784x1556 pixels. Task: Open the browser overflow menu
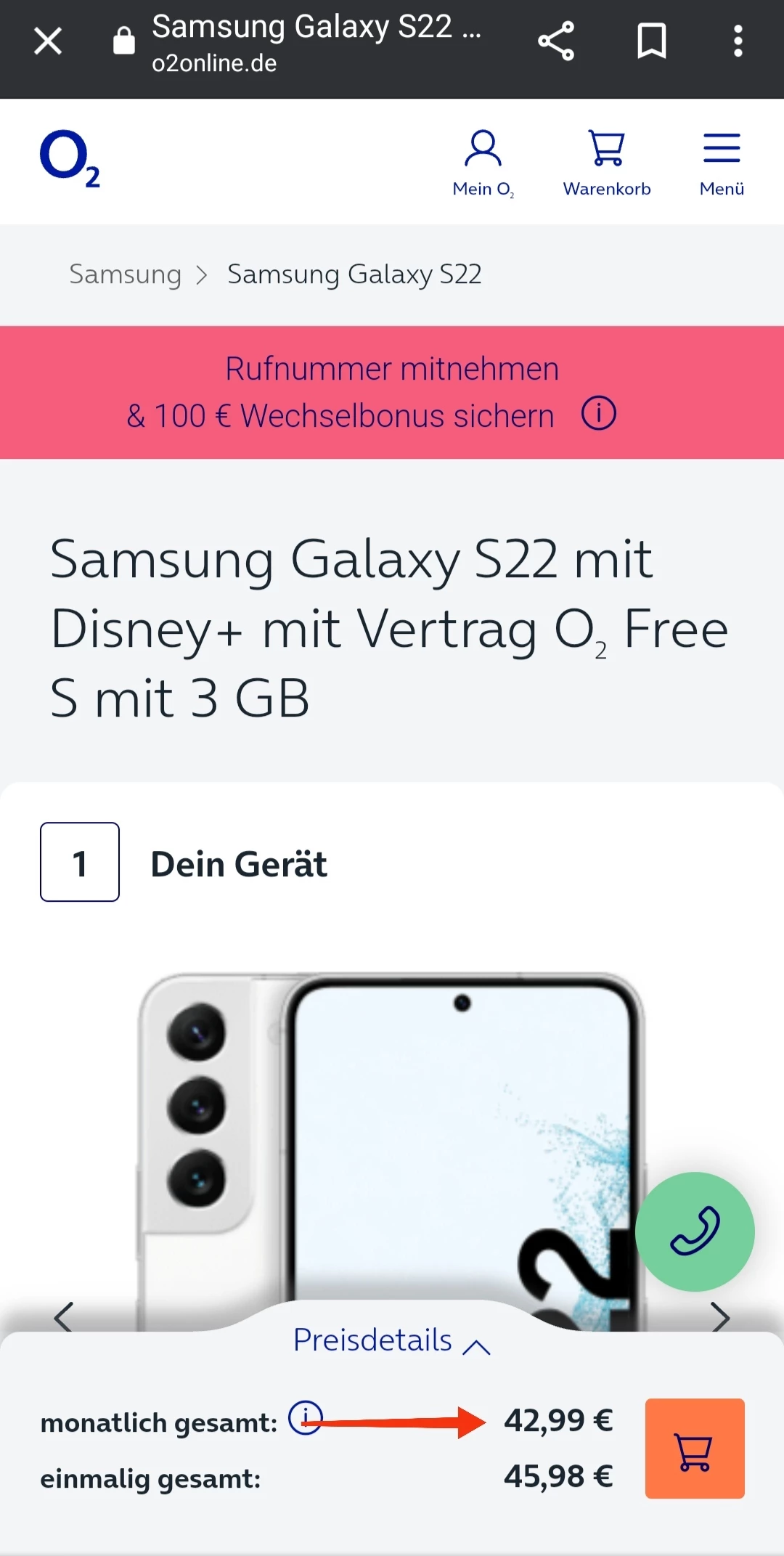click(738, 41)
